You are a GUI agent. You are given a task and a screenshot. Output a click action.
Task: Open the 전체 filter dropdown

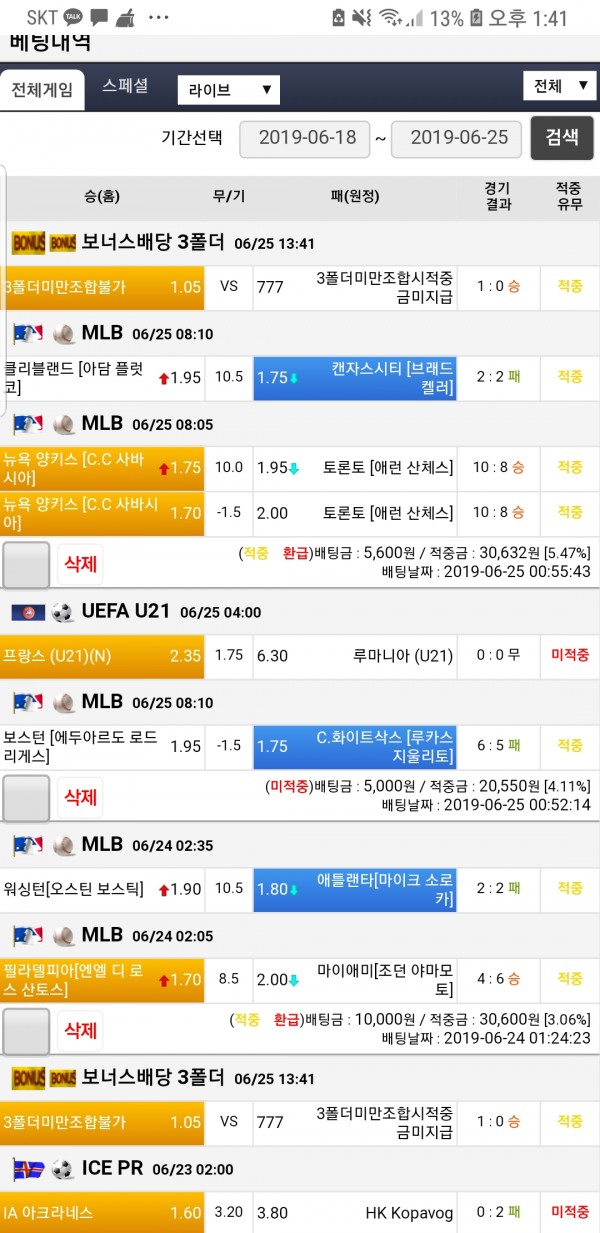tap(559, 86)
